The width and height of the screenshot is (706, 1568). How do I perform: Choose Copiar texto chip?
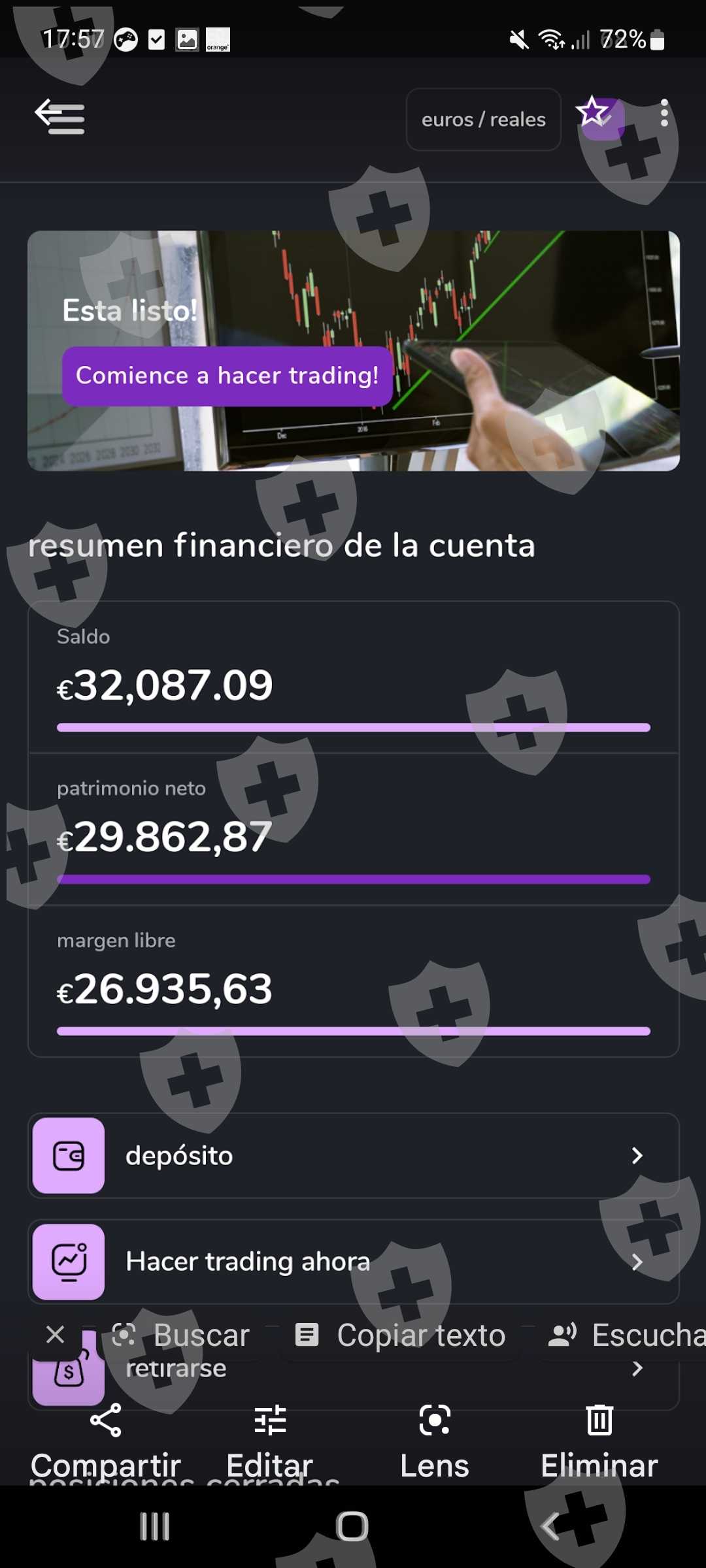(400, 1335)
